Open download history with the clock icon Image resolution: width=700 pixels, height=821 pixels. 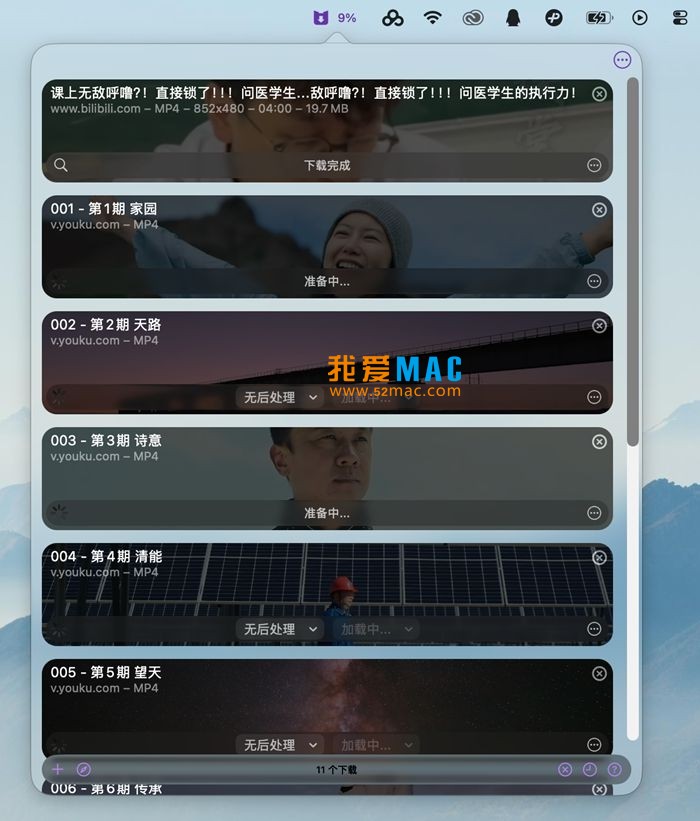pos(590,770)
